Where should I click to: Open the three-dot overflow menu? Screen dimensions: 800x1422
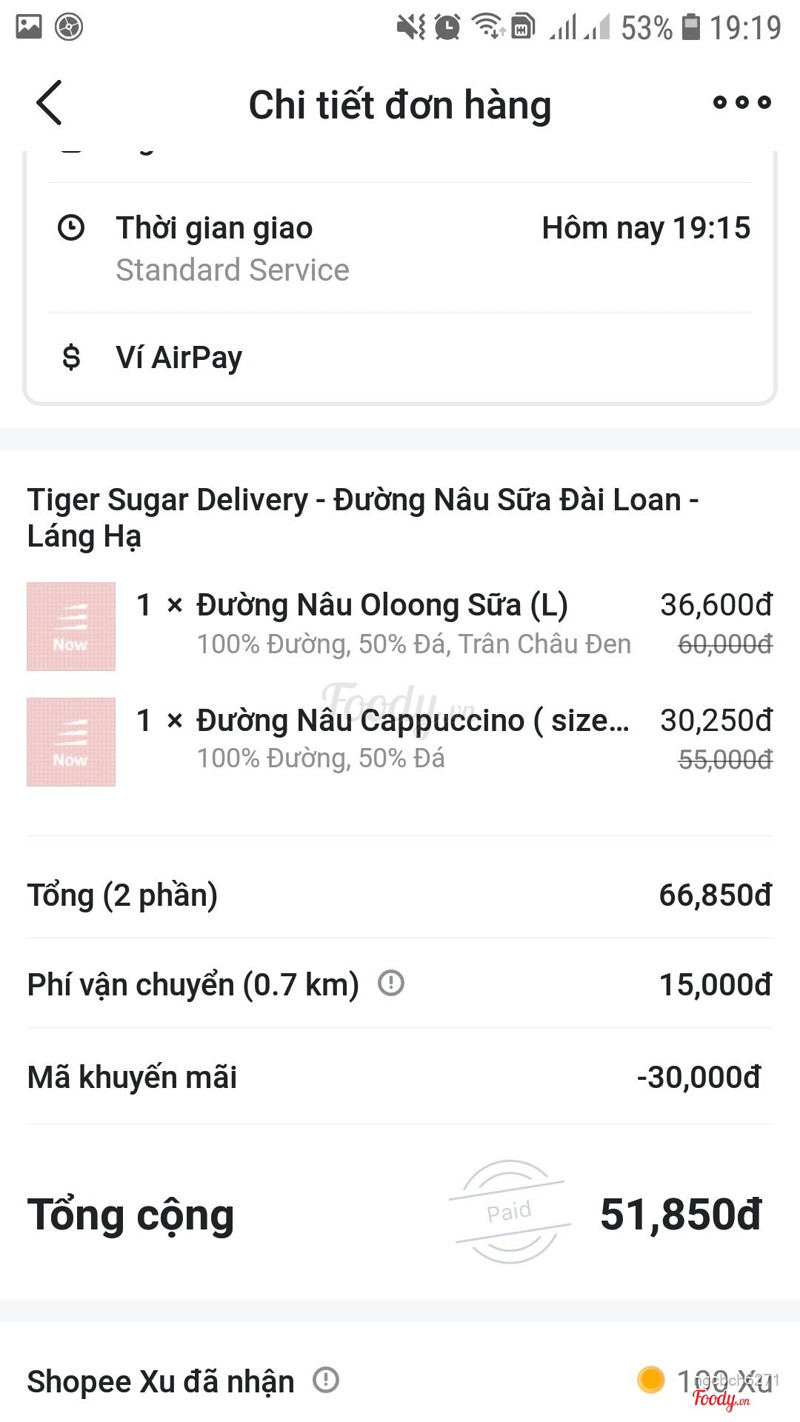pos(741,102)
